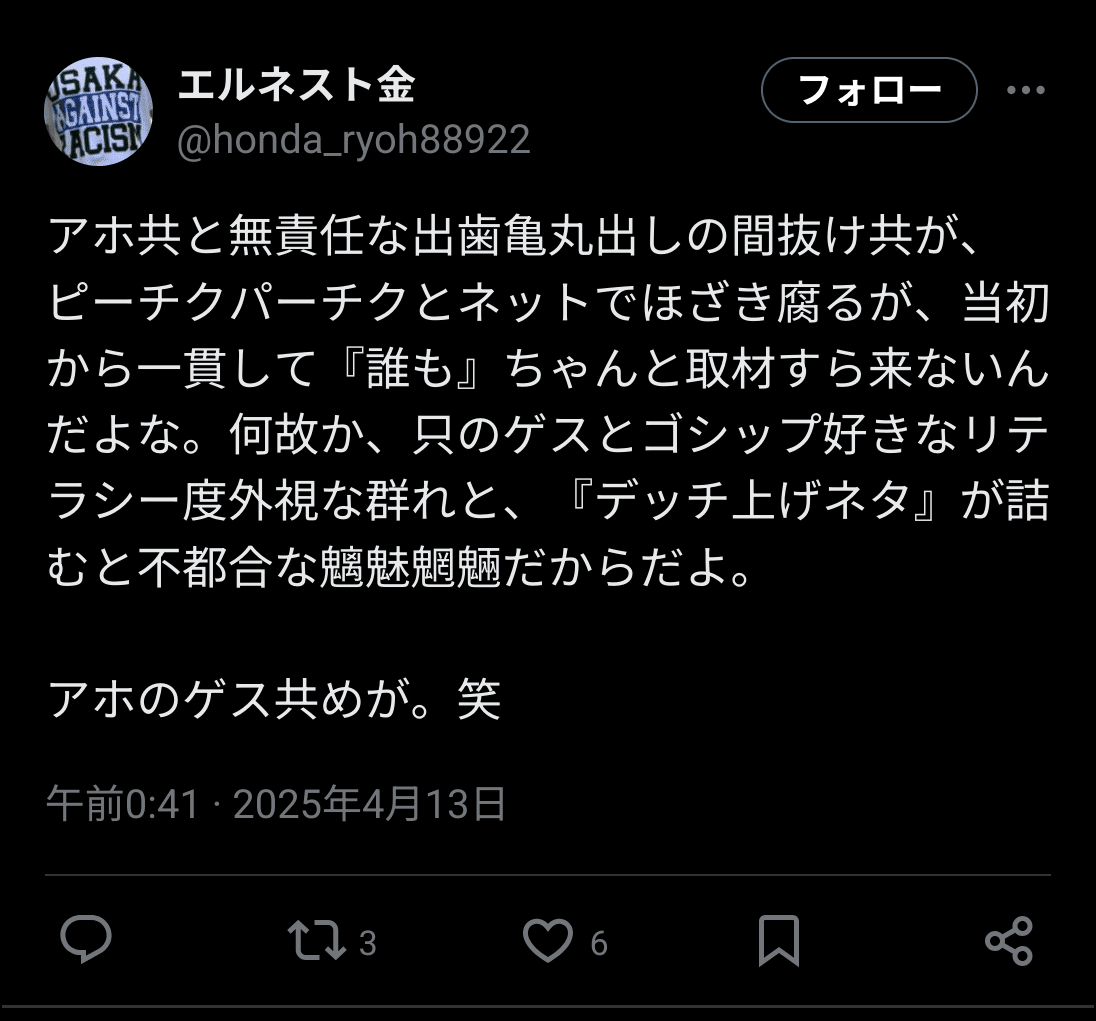
Task: Like this post with heart icon
Action: pos(548,941)
